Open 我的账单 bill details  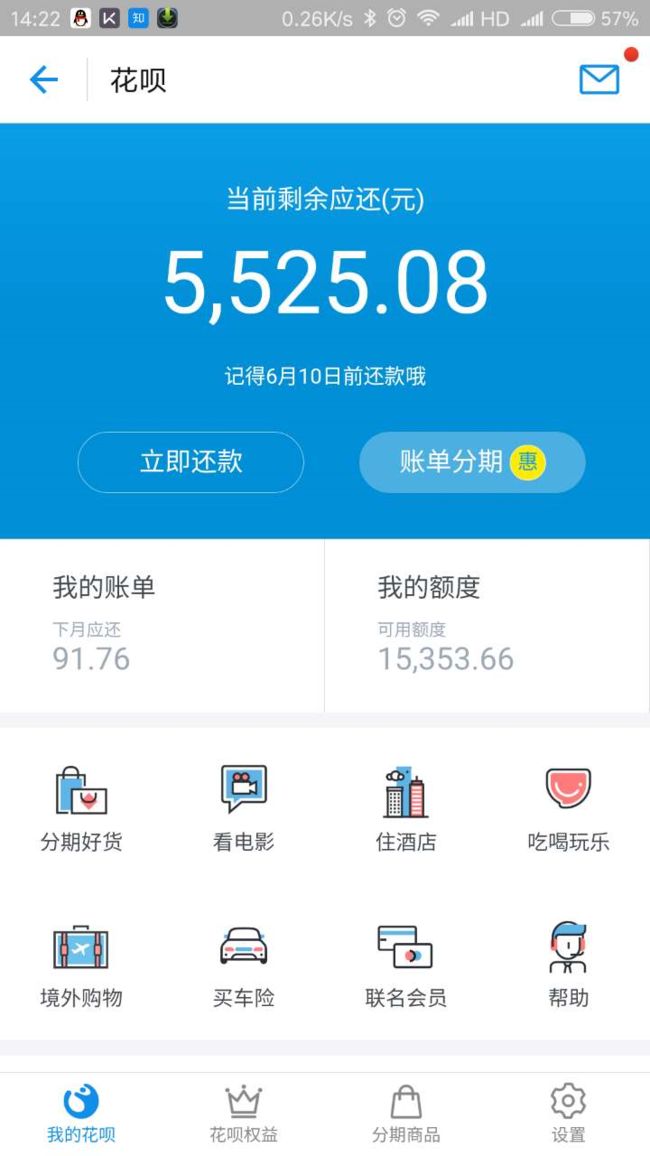(x=162, y=626)
